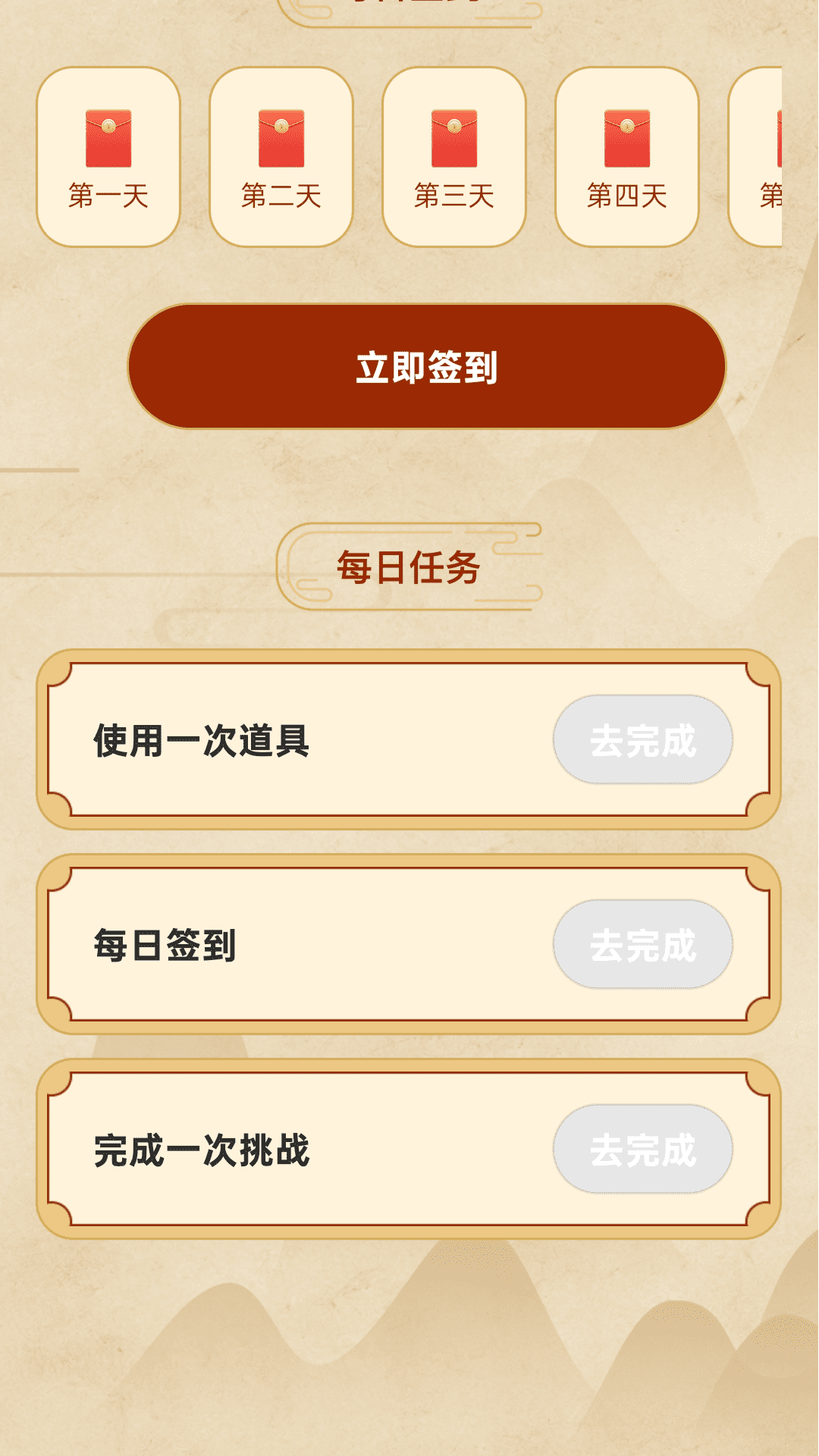The image size is (819, 1456).
Task: Tap the 第四天 red envelope card
Action: pos(627,157)
